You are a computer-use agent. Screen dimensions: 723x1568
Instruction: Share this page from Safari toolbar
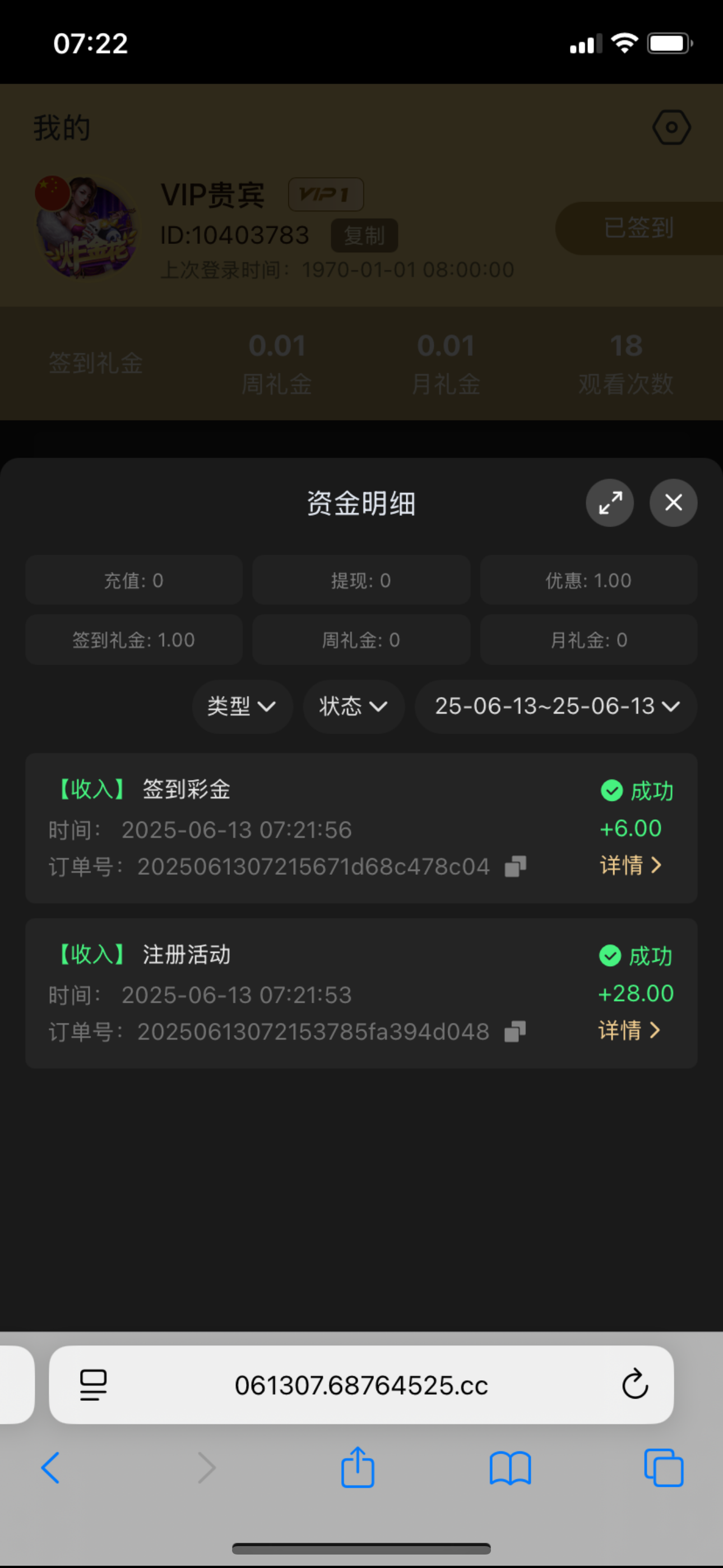pyautogui.click(x=358, y=1468)
